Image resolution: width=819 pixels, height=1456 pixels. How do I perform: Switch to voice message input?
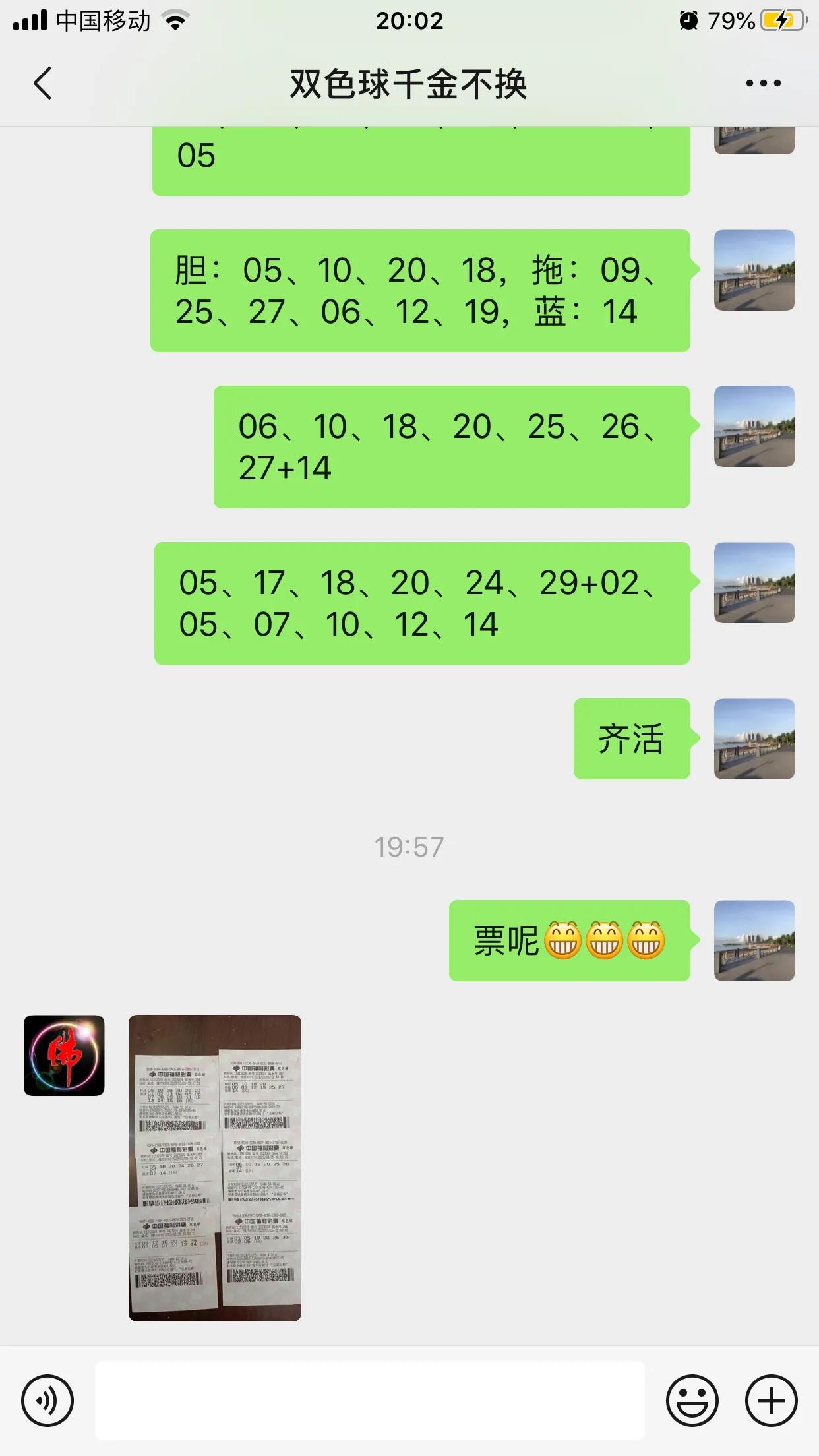[47, 1401]
